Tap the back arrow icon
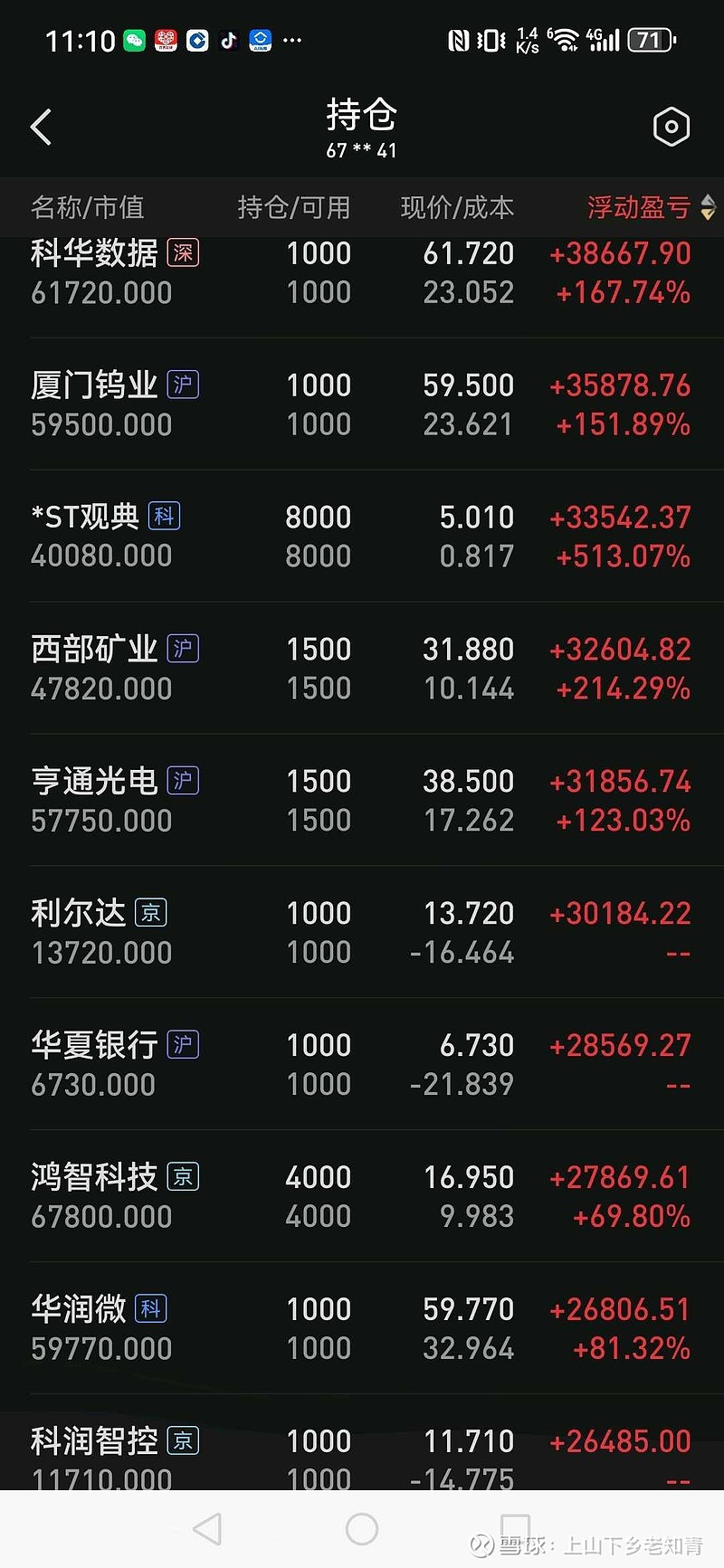 [x=41, y=127]
